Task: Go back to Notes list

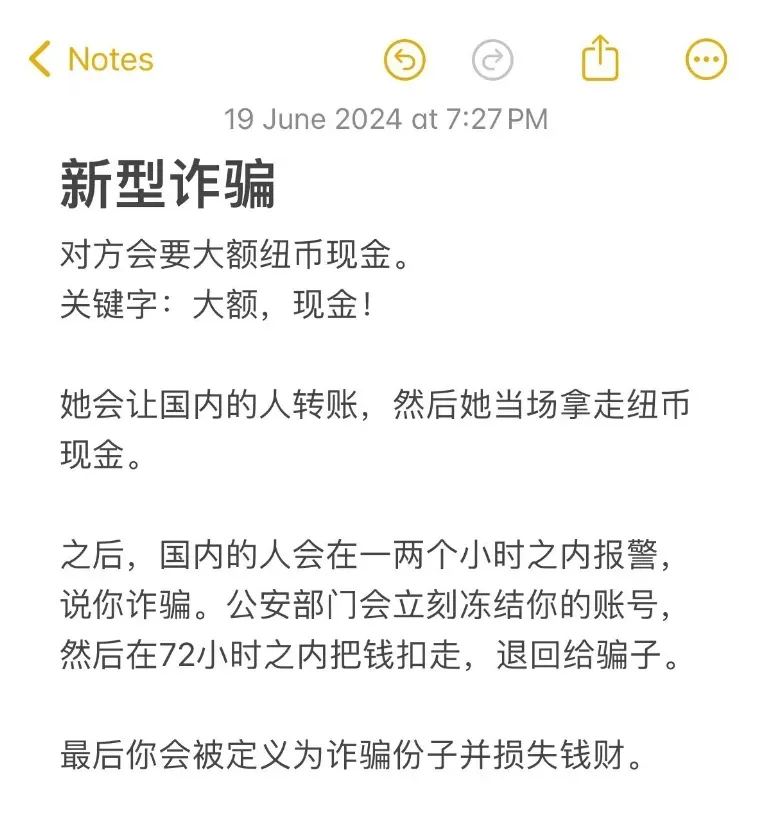Action: 92,60
